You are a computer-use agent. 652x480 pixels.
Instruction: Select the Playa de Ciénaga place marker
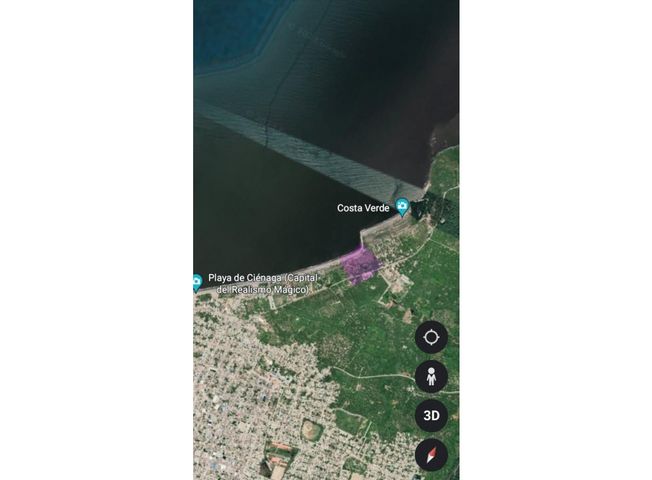pyautogui.click(x=197, y=281)
